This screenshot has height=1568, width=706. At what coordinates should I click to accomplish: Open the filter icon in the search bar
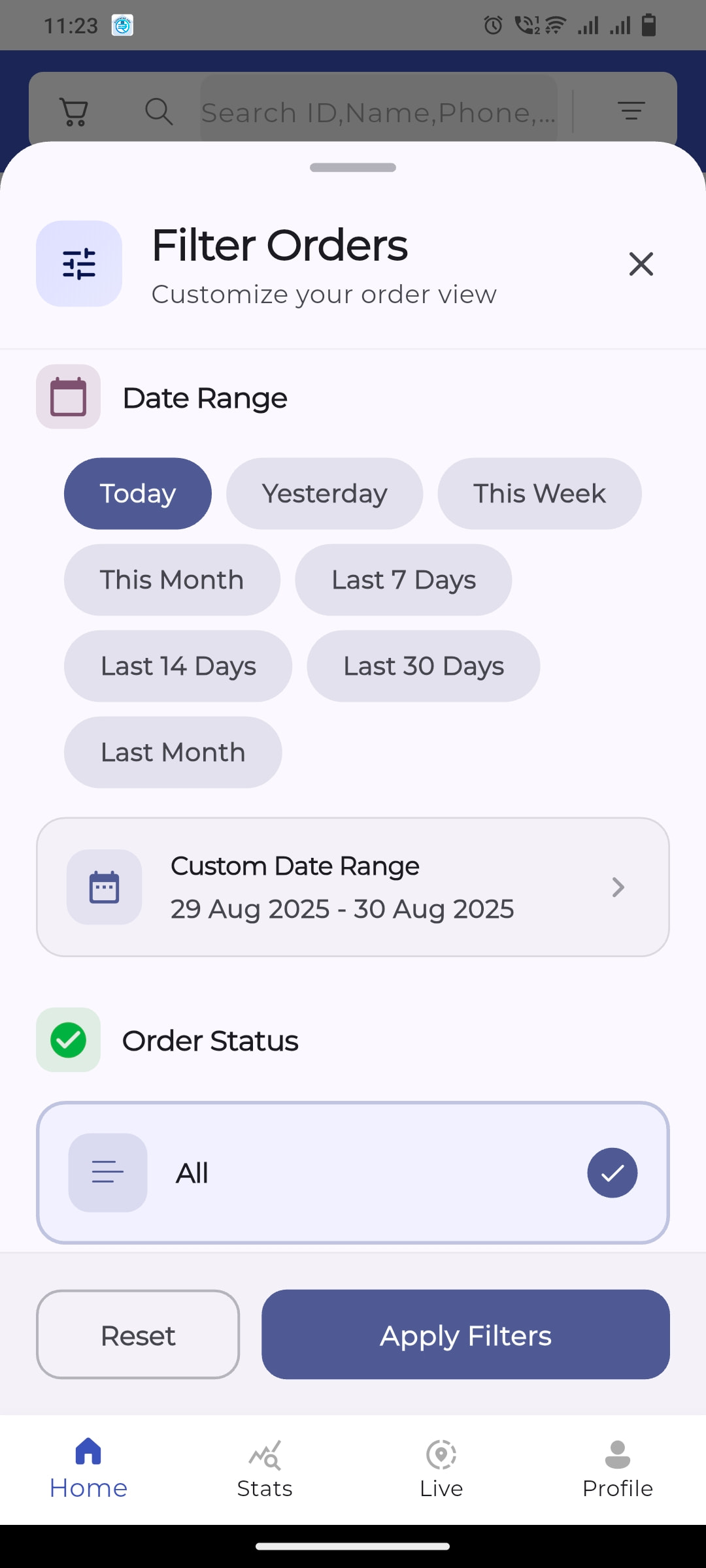(631, 111)
